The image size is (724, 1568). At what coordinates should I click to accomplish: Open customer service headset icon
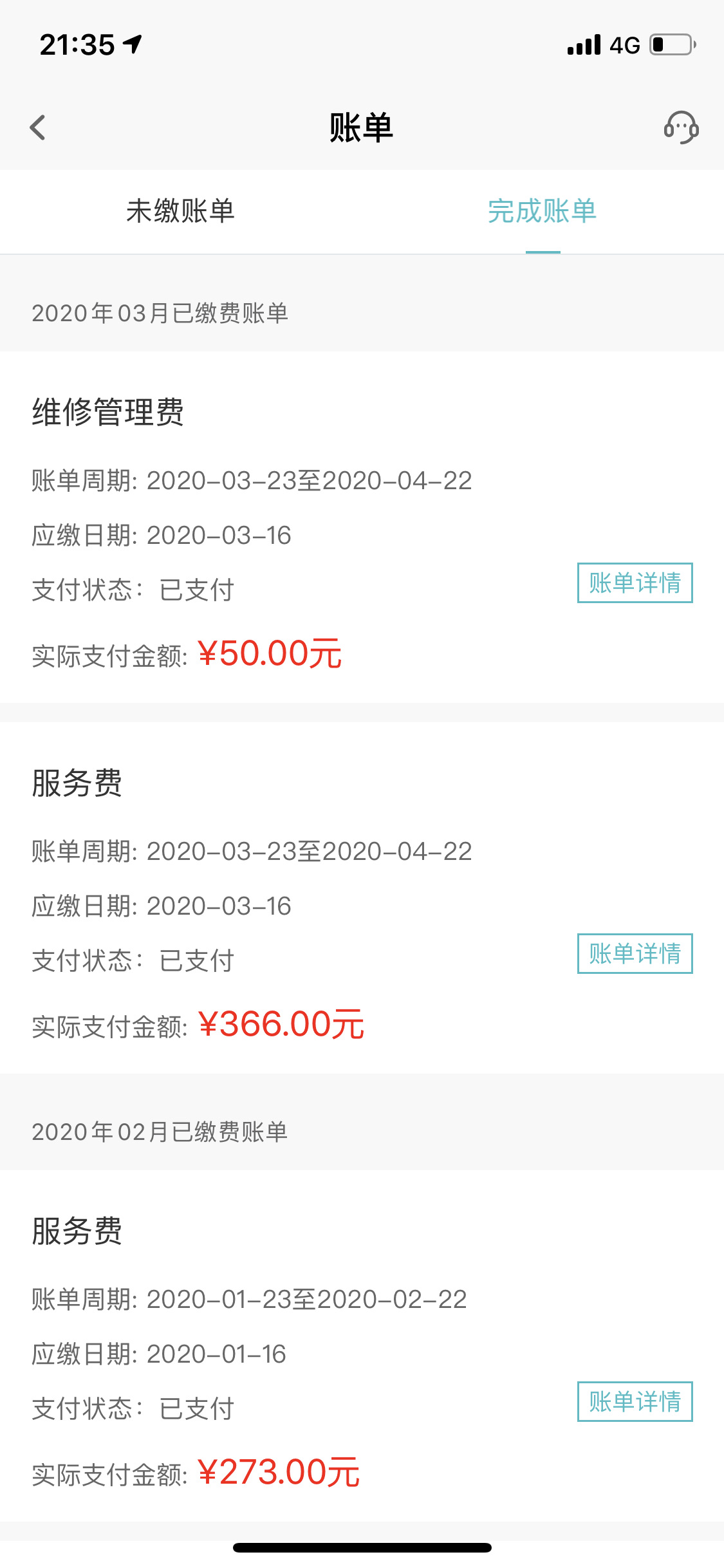tap(681, 127)
